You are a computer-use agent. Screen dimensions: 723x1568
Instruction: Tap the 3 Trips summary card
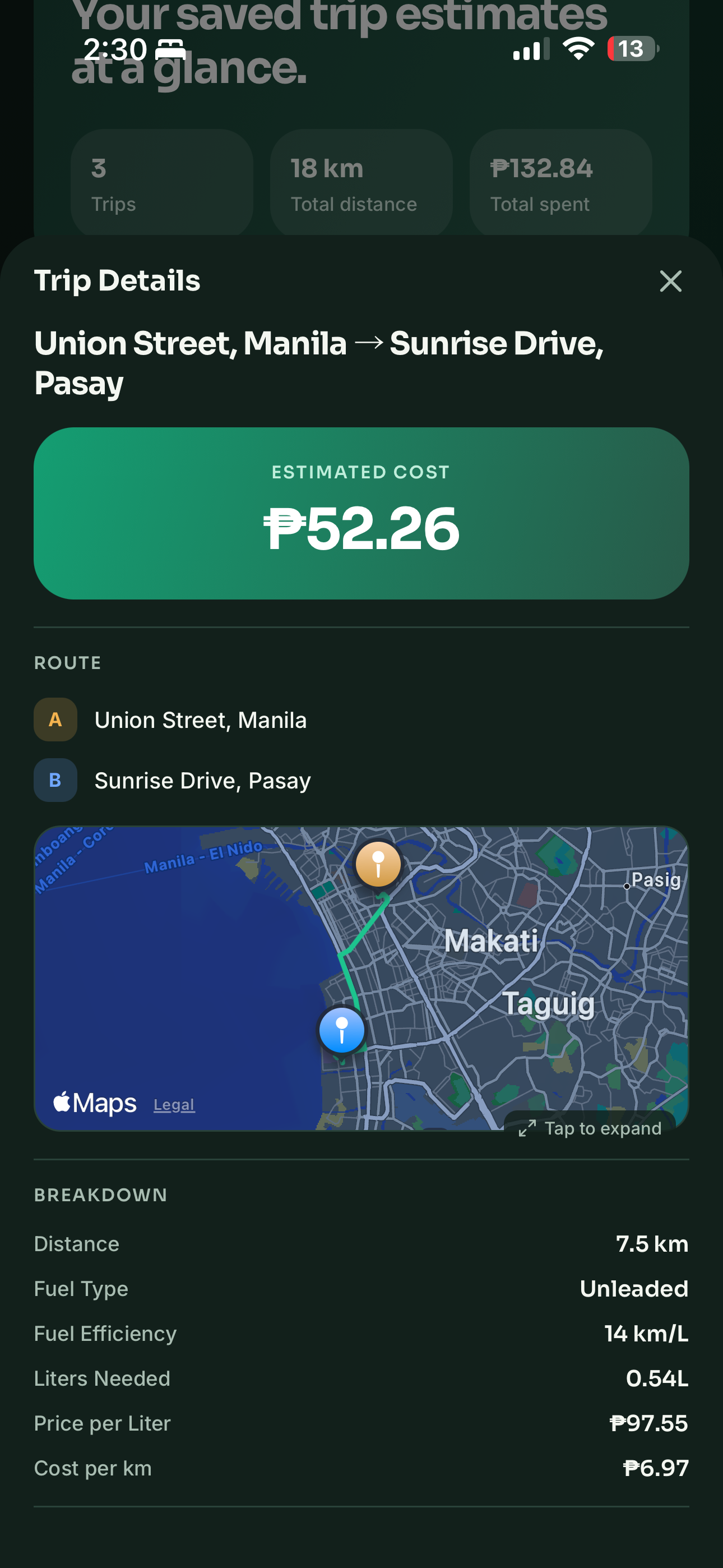coord(161,183)
